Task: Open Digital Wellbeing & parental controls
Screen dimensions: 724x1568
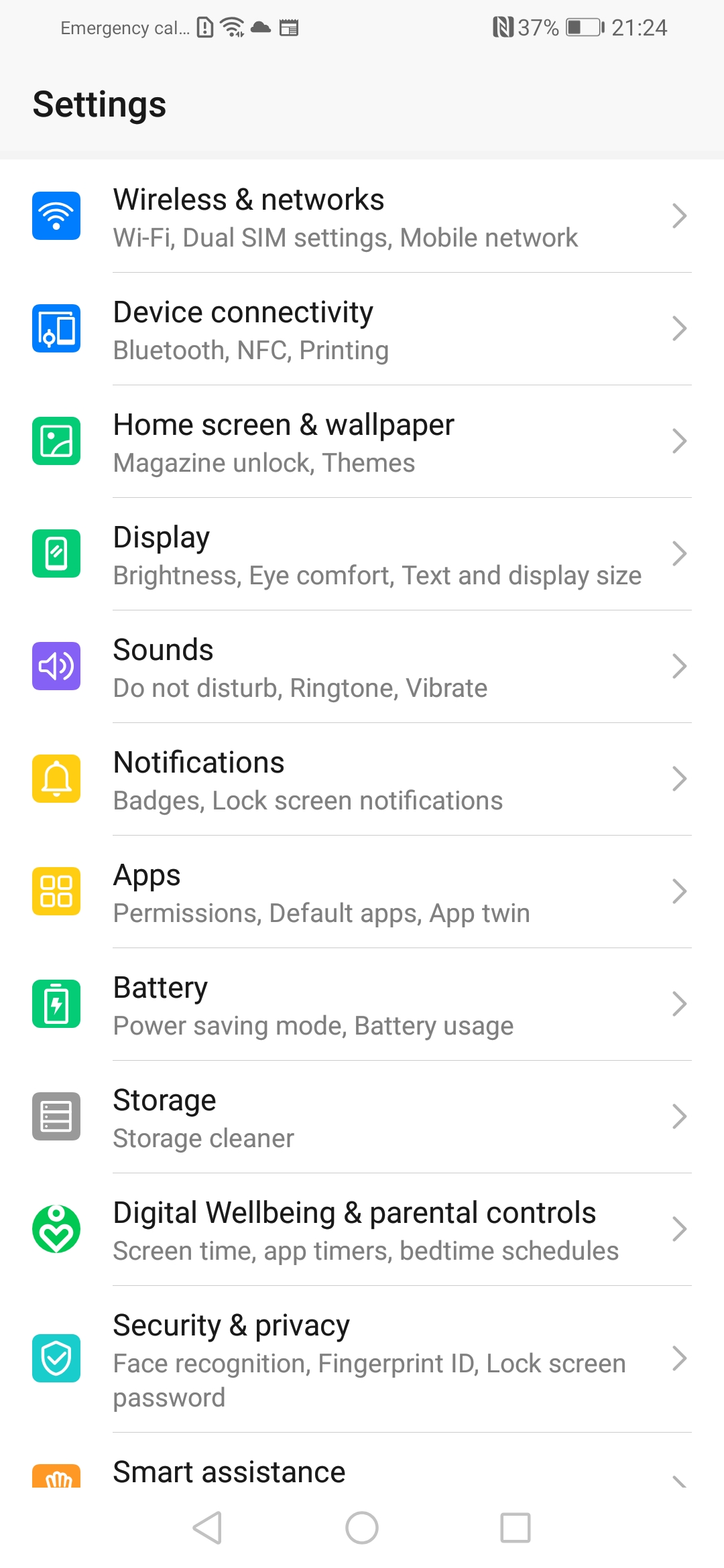Action: 362,1230
